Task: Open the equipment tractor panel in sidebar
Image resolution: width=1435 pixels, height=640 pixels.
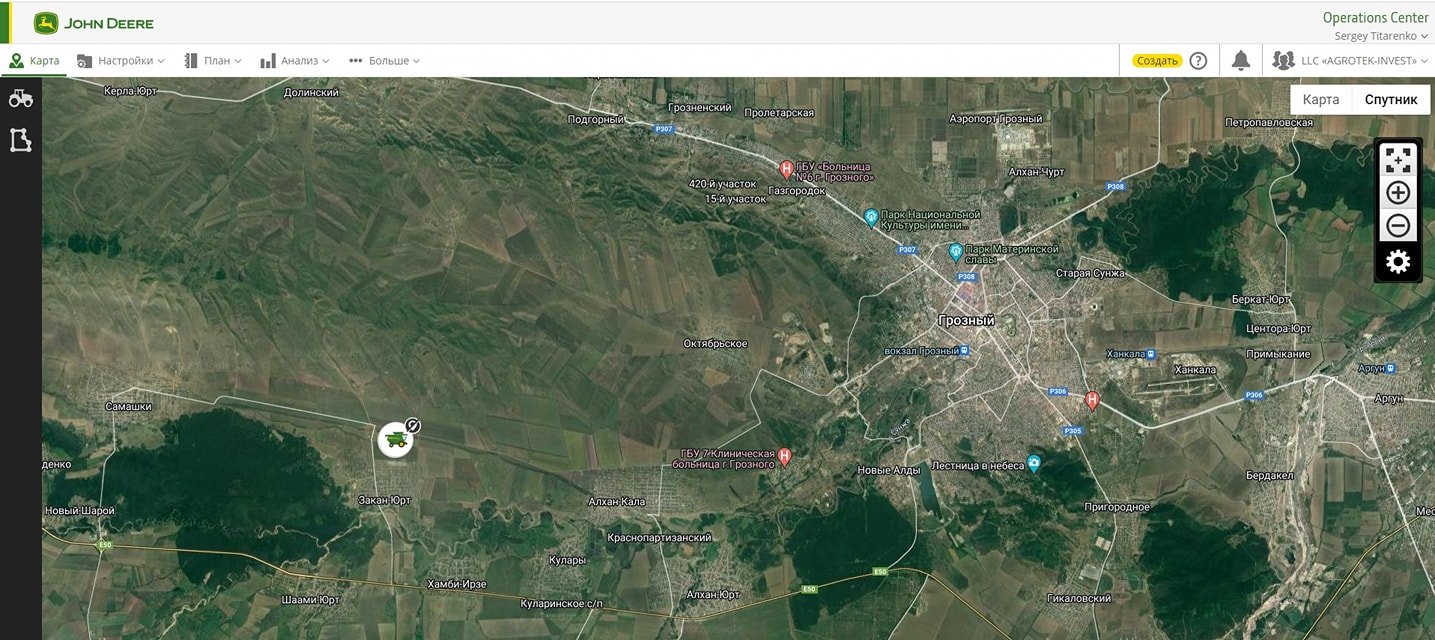Action: pos(21,98)
